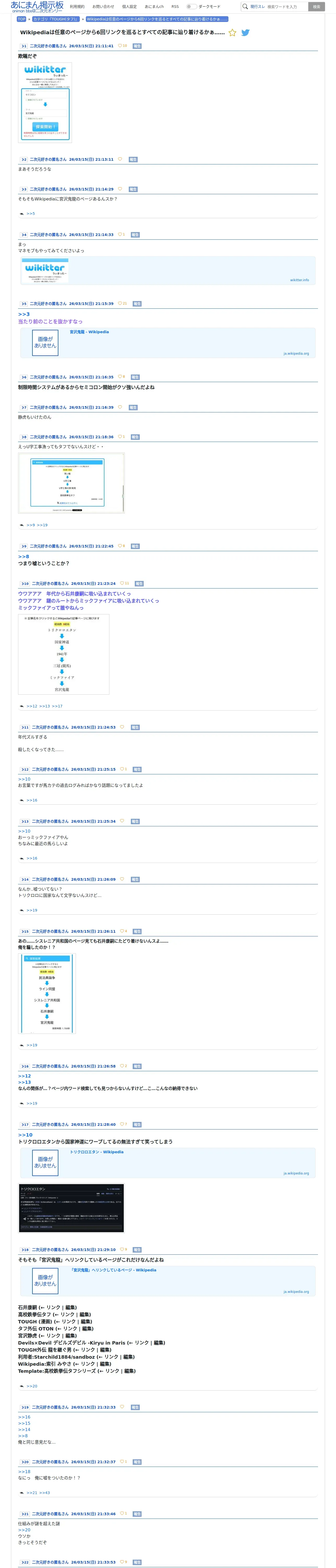
Task: Open the wikitter image in post 1
Action: [x=45, y=102]
